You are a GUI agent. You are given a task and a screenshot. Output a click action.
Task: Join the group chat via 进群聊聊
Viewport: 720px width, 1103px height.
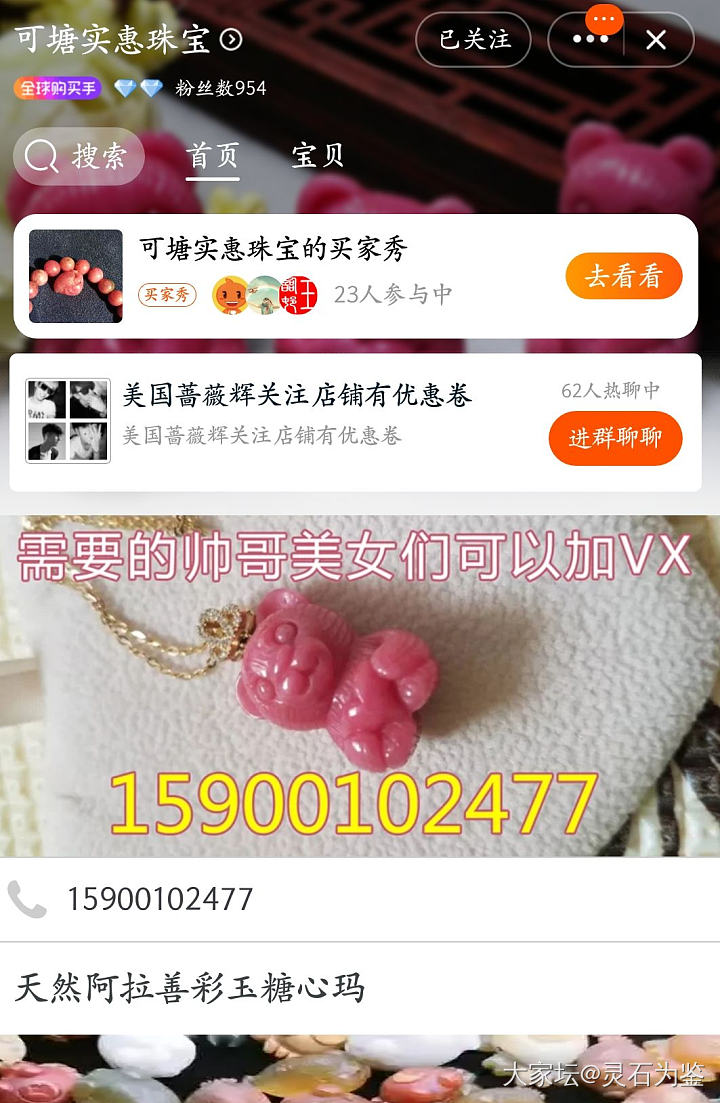click(615, 438)
